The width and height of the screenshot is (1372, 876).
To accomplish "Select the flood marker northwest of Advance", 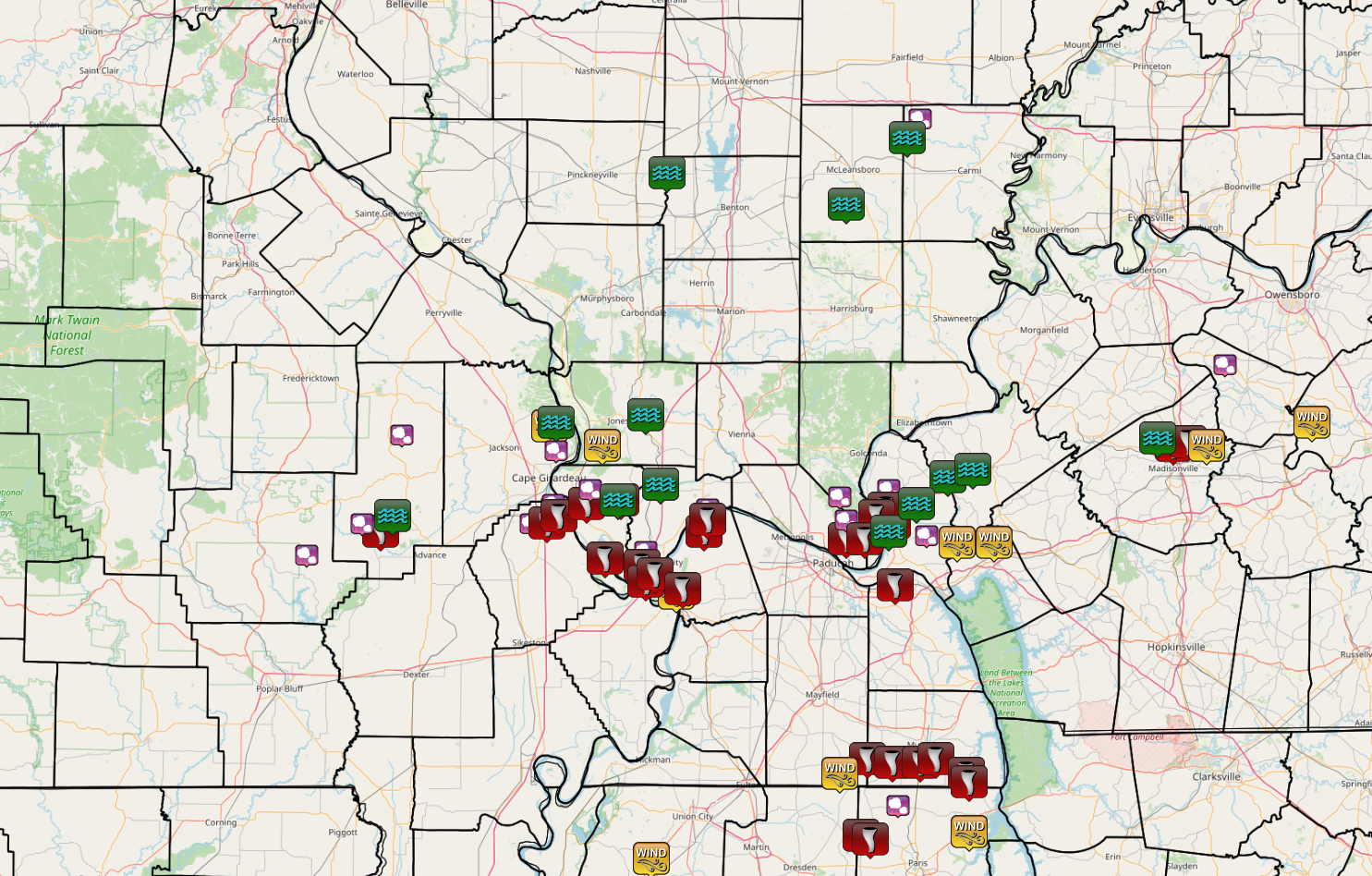I will point(392,515).
